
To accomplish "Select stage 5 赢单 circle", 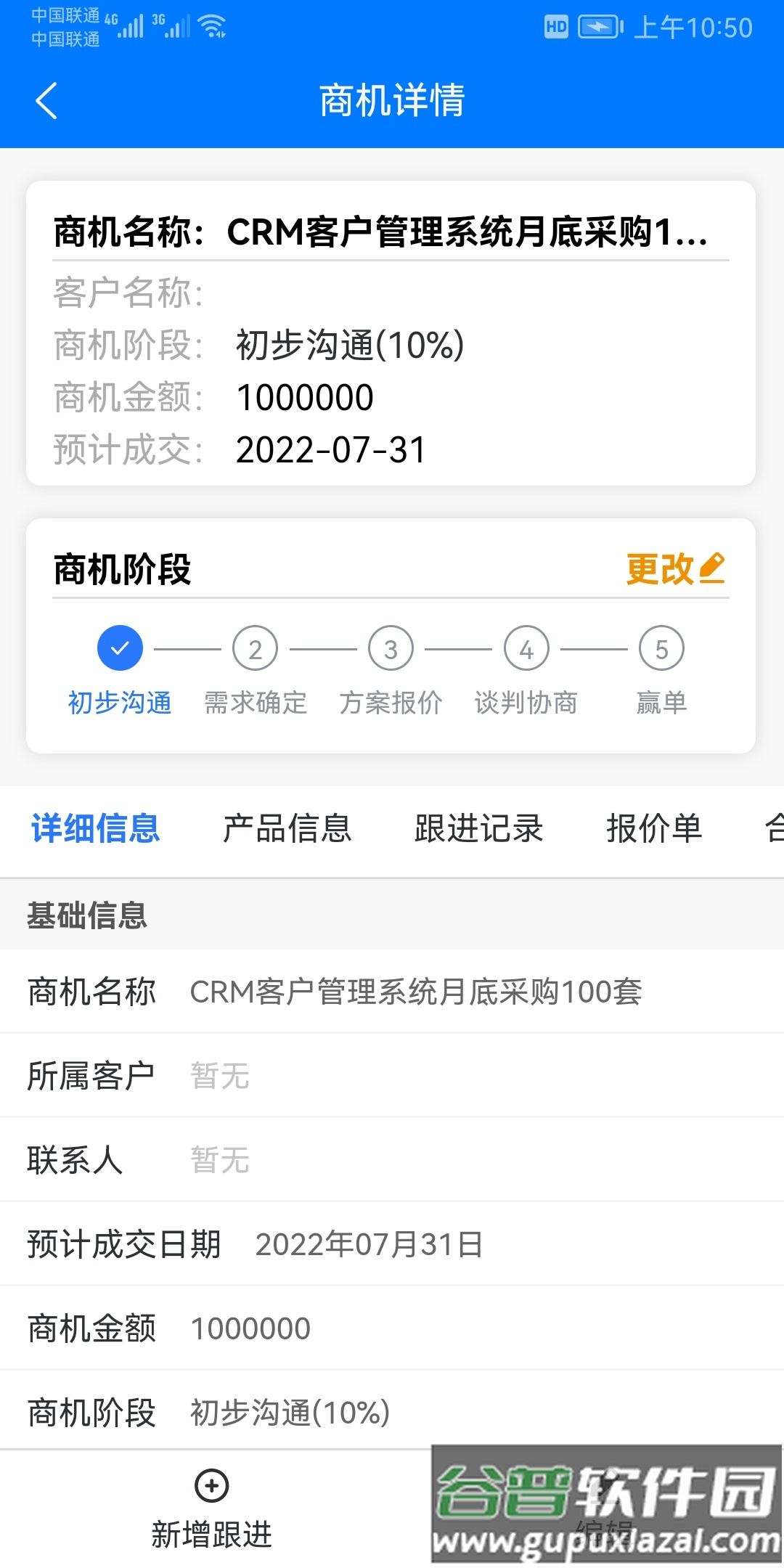I will pyautogui.click(x=661, y=648).
